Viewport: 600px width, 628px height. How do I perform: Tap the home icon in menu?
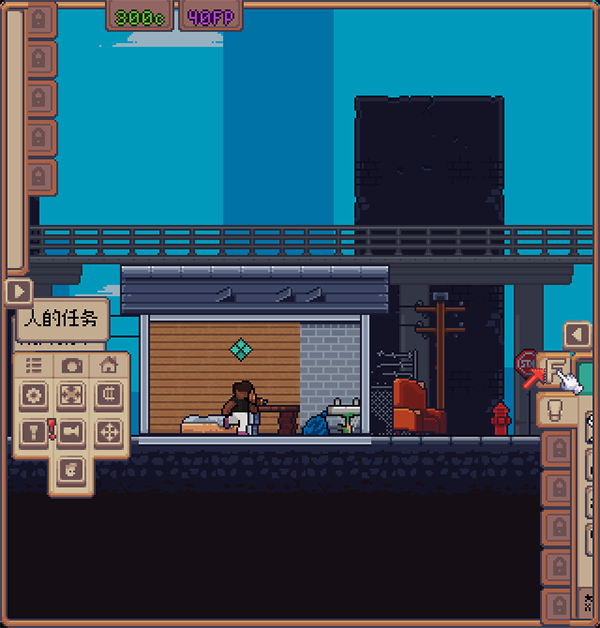pos(109,365)
